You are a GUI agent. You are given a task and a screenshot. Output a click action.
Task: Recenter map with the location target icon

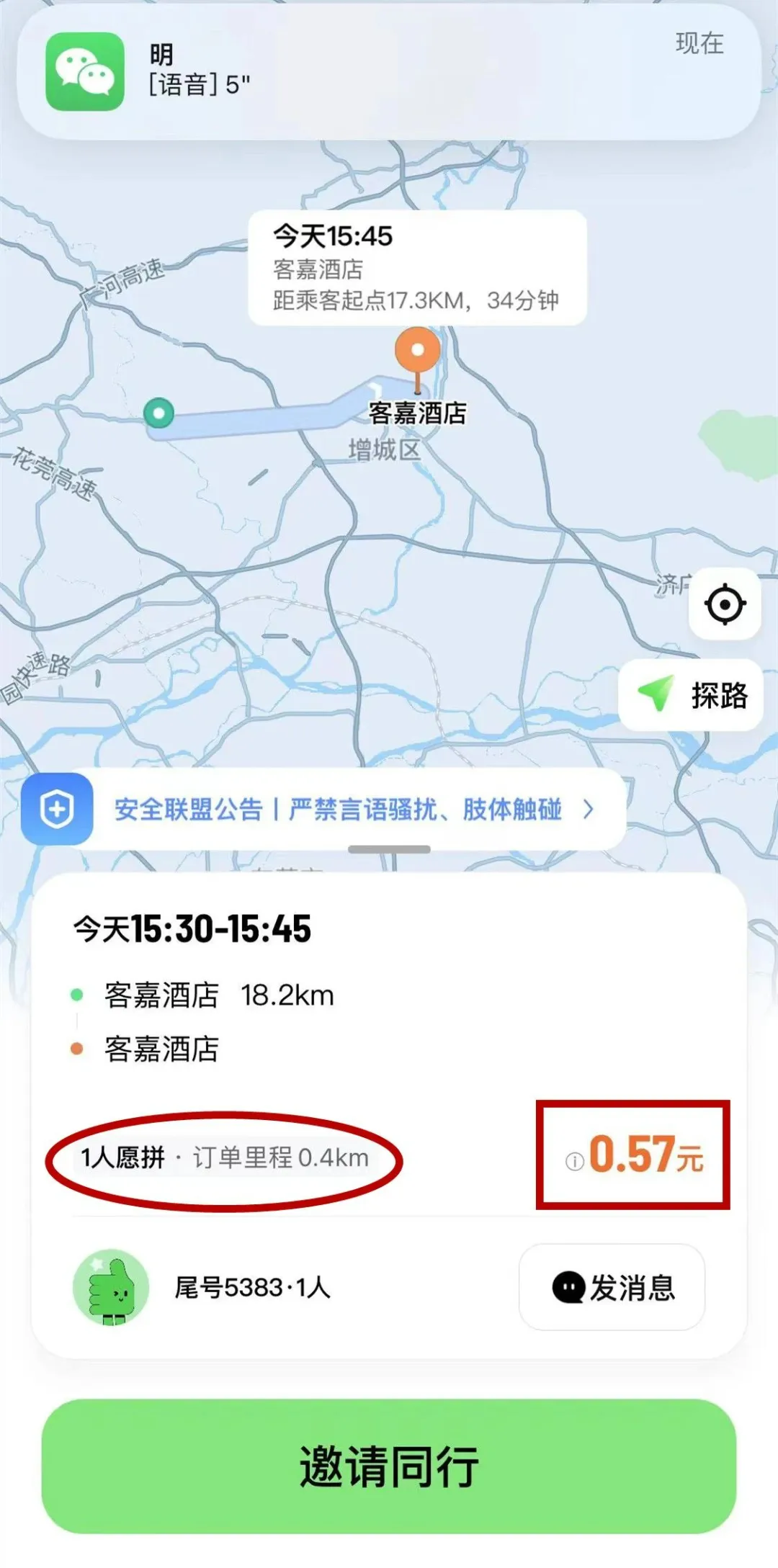pos(725,604)
